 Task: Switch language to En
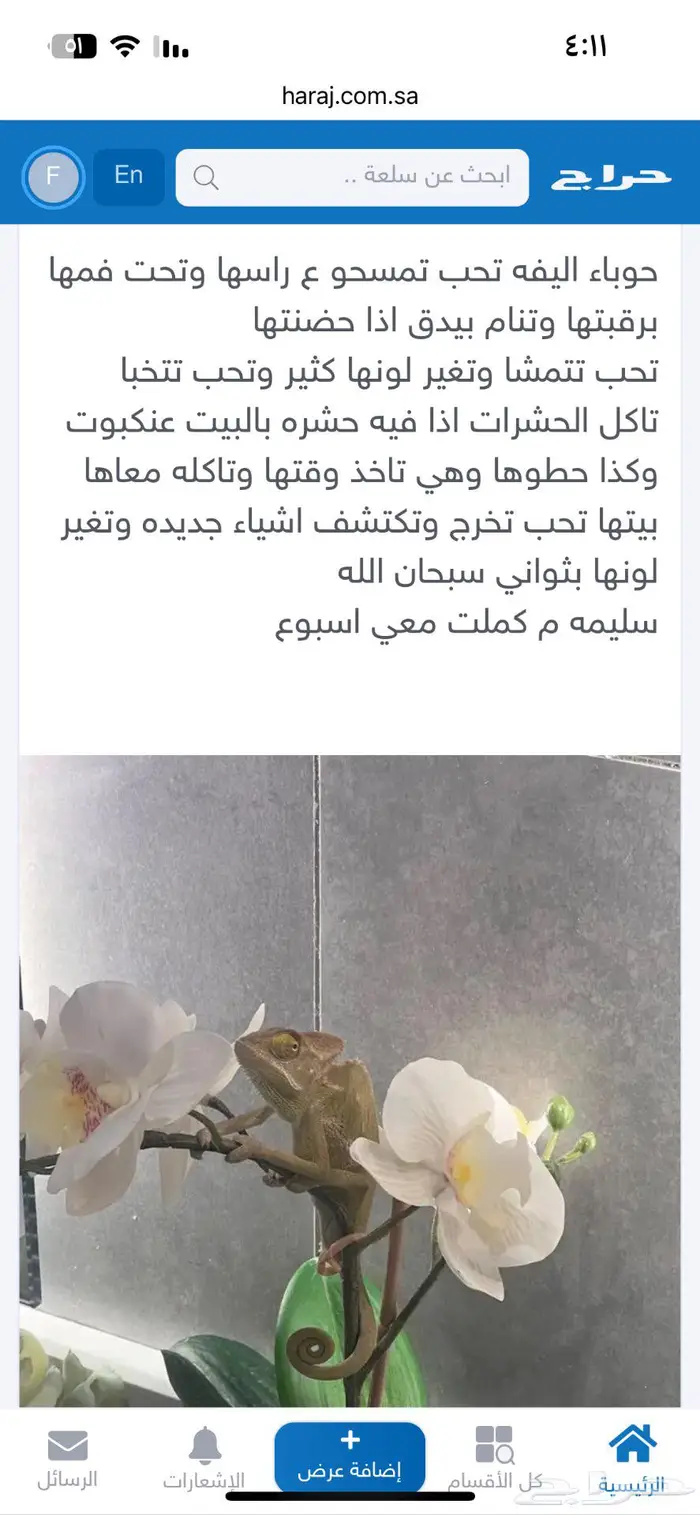pos(128,177)
